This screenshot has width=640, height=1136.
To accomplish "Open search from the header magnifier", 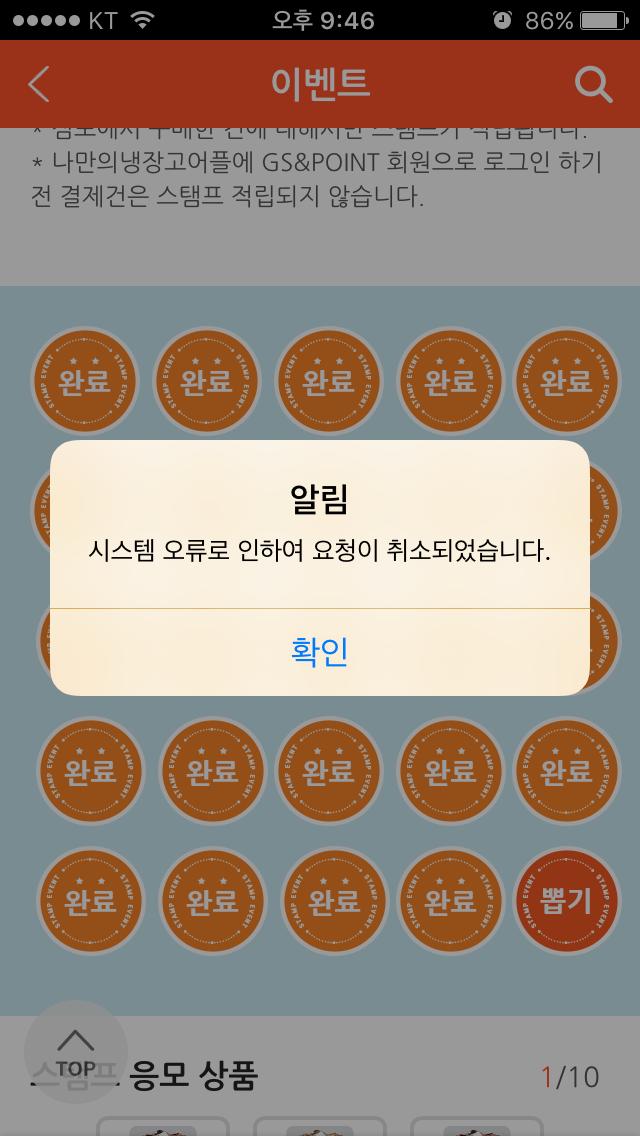I will [593, 85].
